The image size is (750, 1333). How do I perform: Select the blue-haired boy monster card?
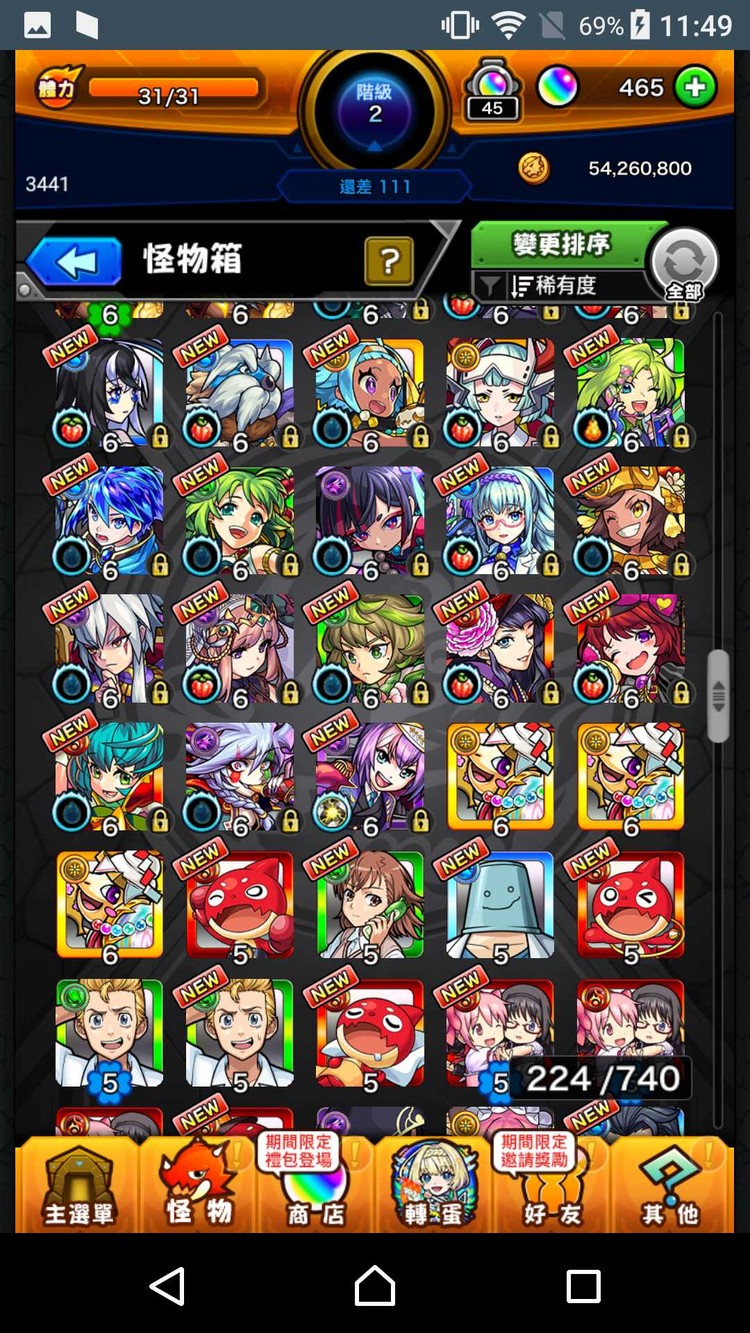[110, 522]
